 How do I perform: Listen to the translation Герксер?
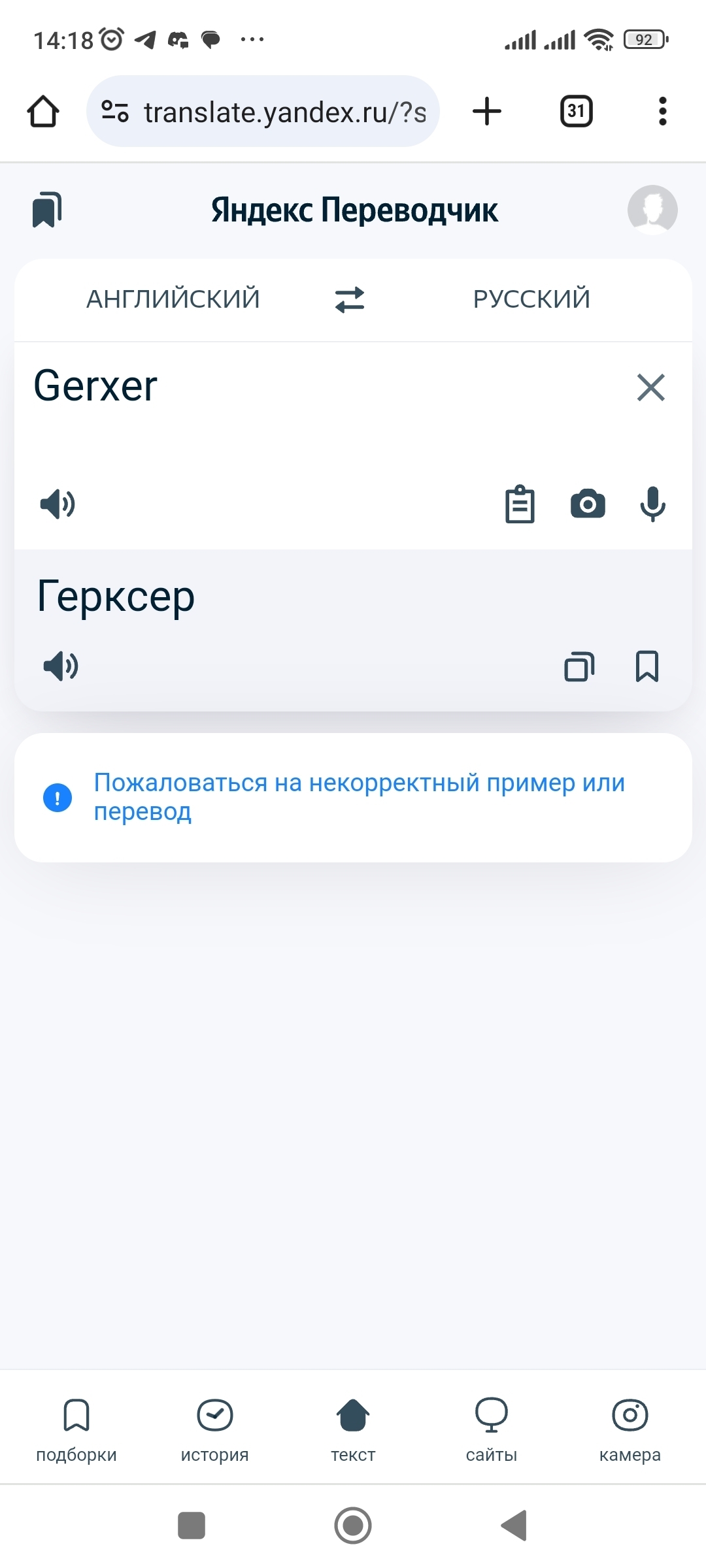click(61, 666)
